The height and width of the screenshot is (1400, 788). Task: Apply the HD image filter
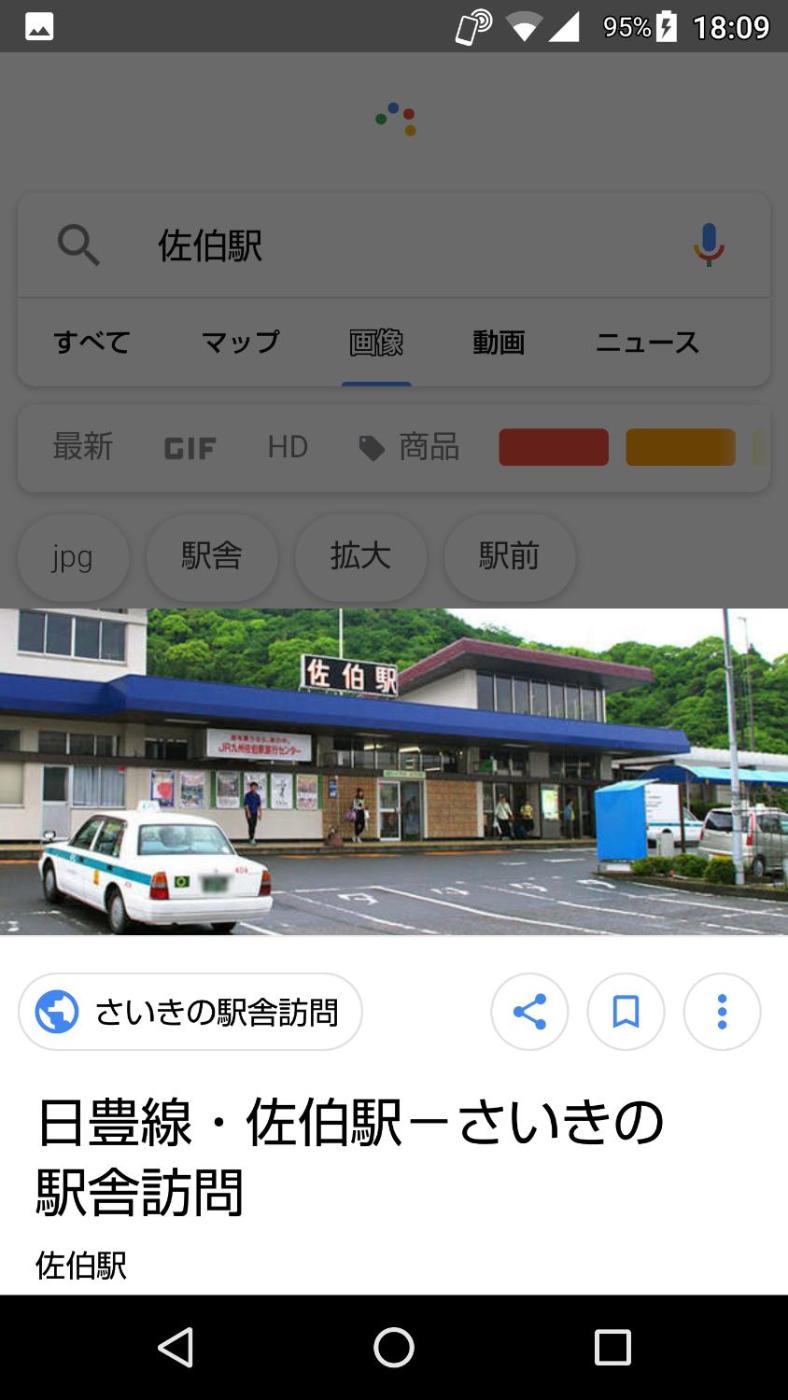coord(287,447)
